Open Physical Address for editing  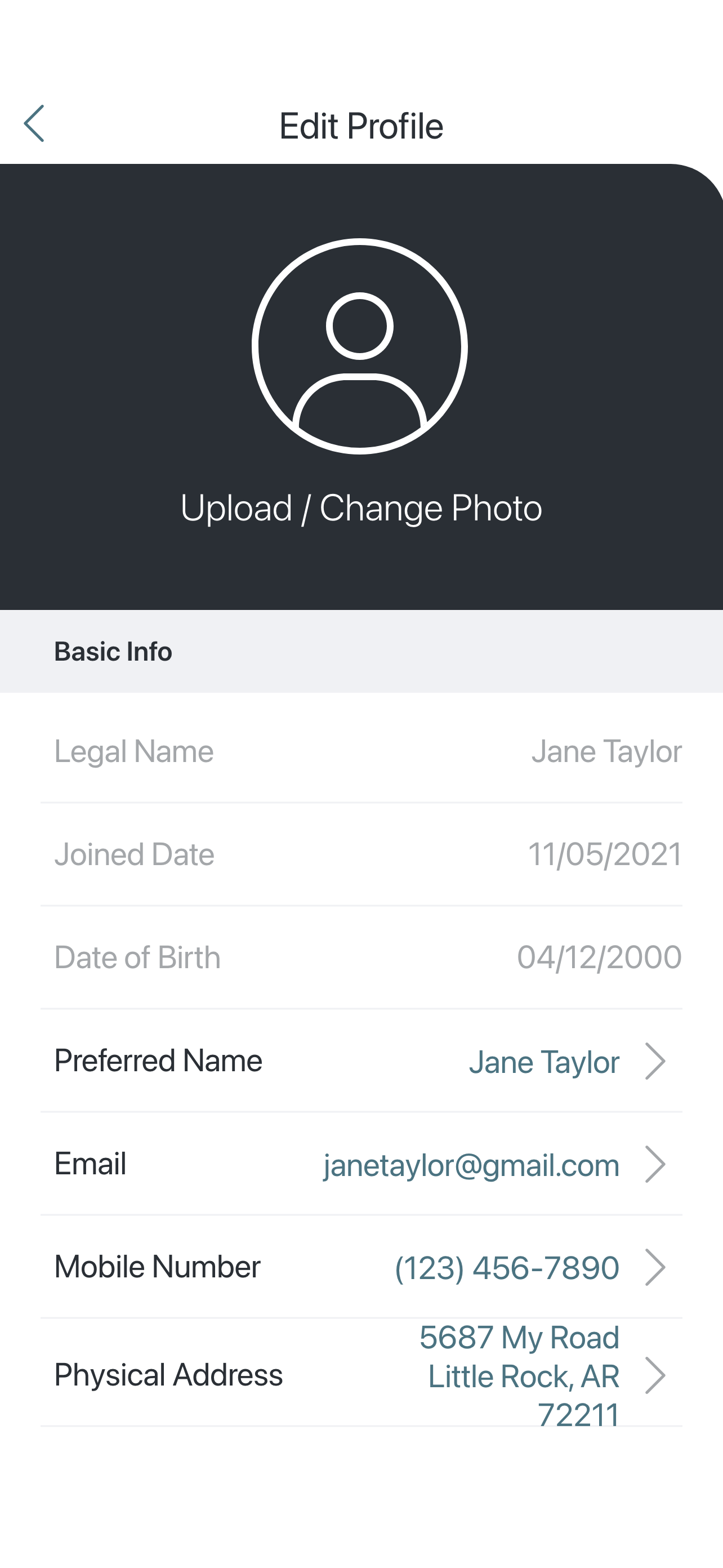tap(361, 1373)
